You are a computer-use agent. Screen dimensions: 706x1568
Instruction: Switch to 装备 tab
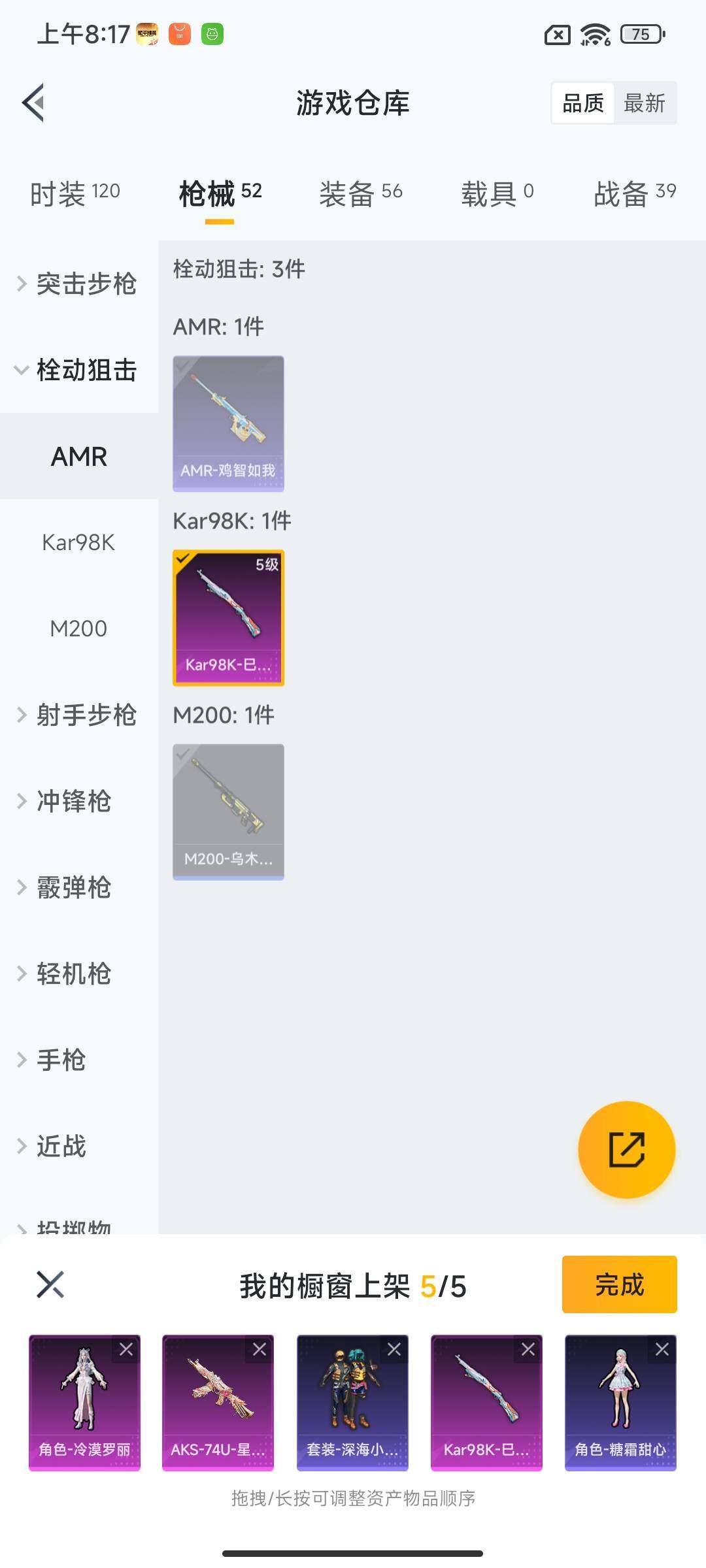point(360,193)
